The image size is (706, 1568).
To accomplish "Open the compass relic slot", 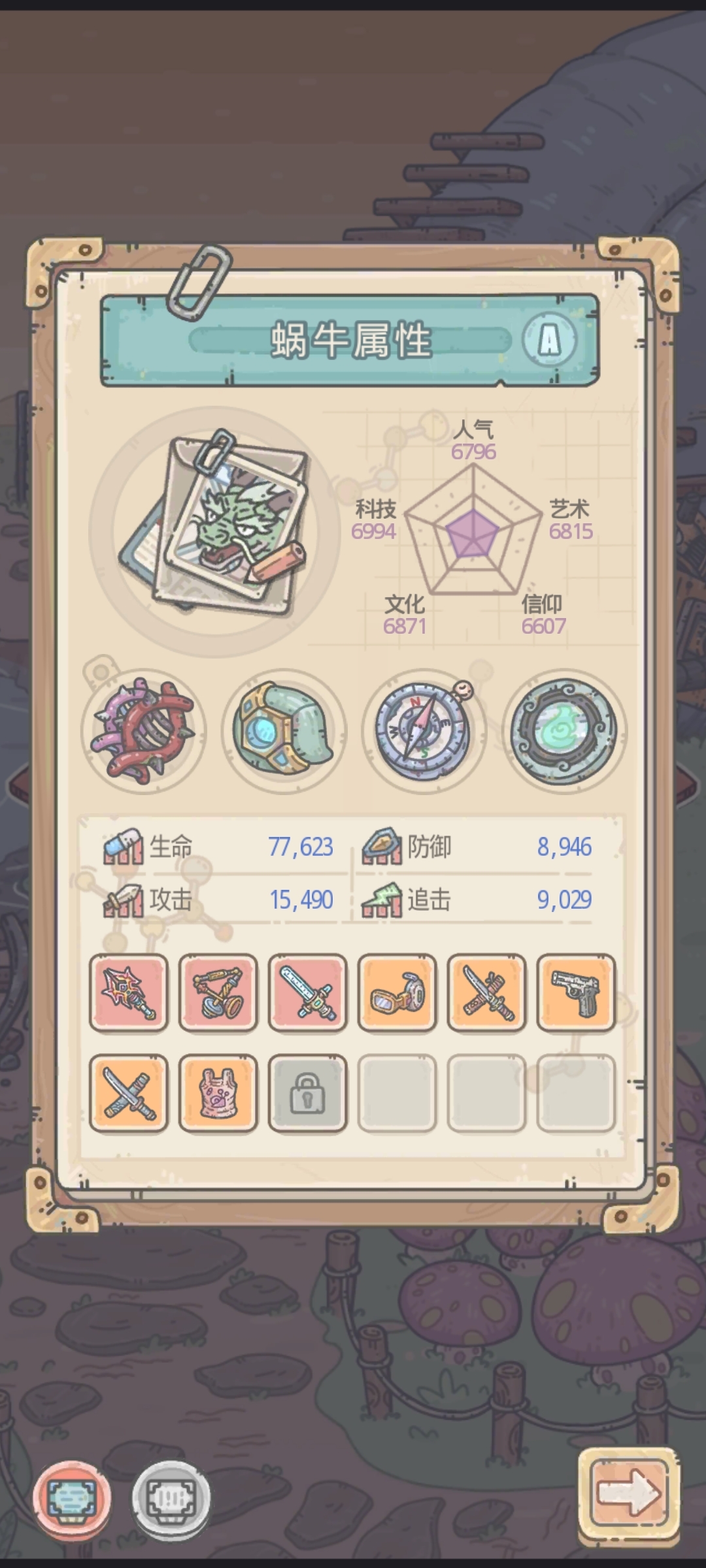I will [x=424, y=732].
